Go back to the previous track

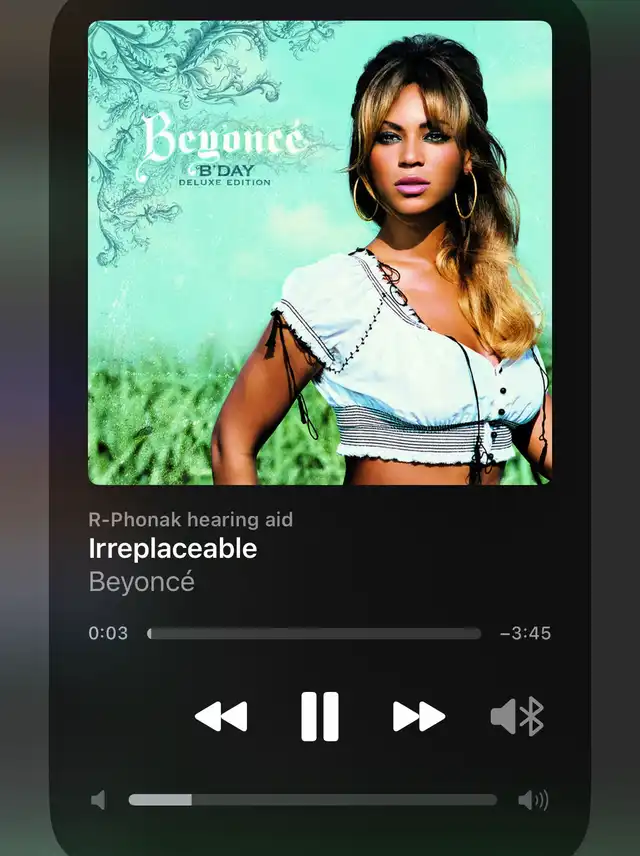coord(221,716)
